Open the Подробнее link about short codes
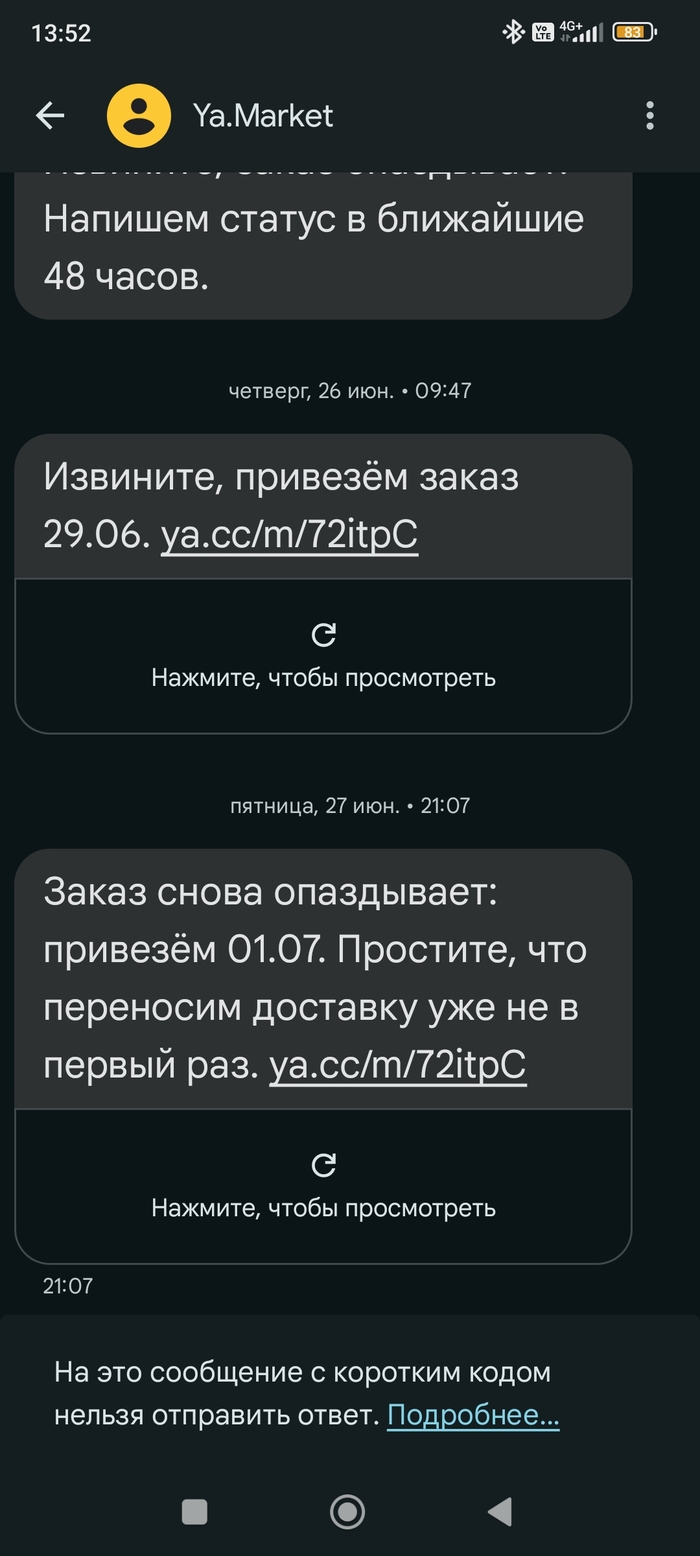The width and height of the screenshot is (700, 1556). [x=473, y=1415]
